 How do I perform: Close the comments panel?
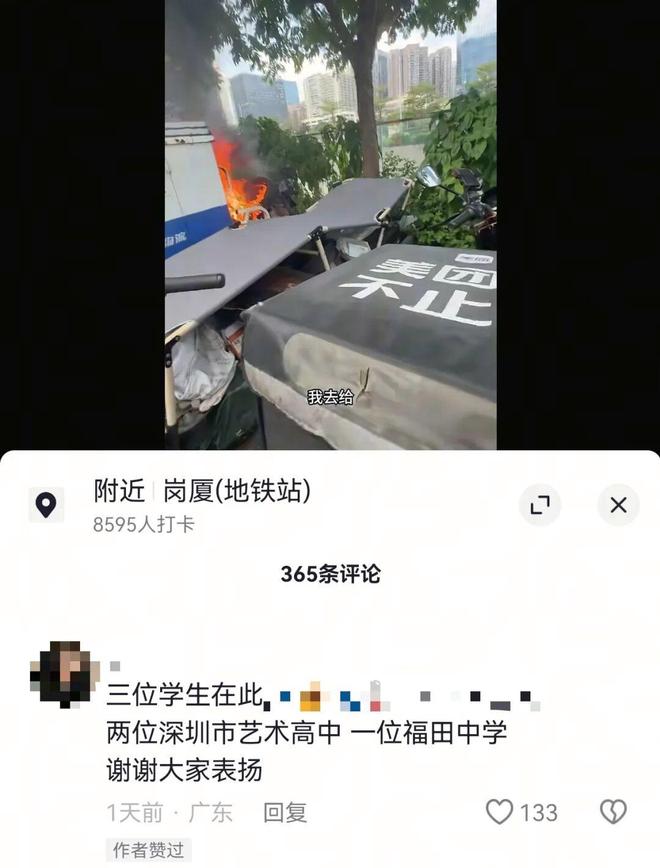tap(618, 505)
